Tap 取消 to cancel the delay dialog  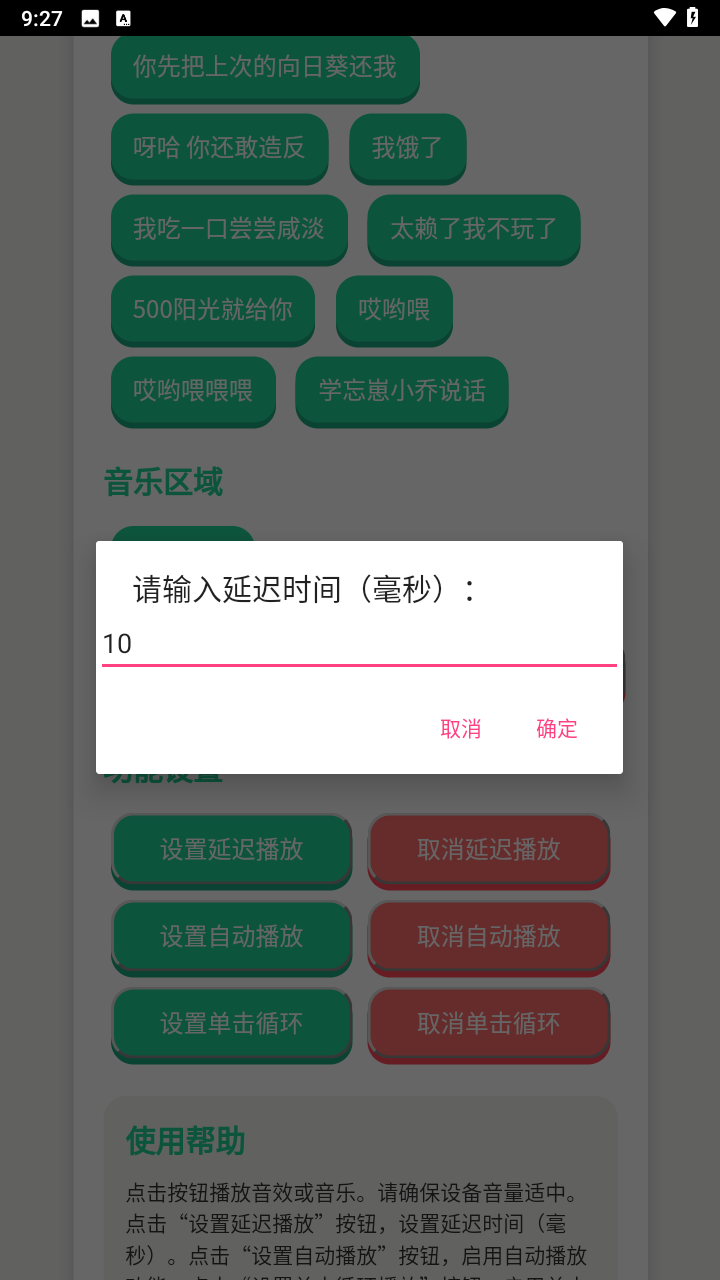[x=460, y=729]
